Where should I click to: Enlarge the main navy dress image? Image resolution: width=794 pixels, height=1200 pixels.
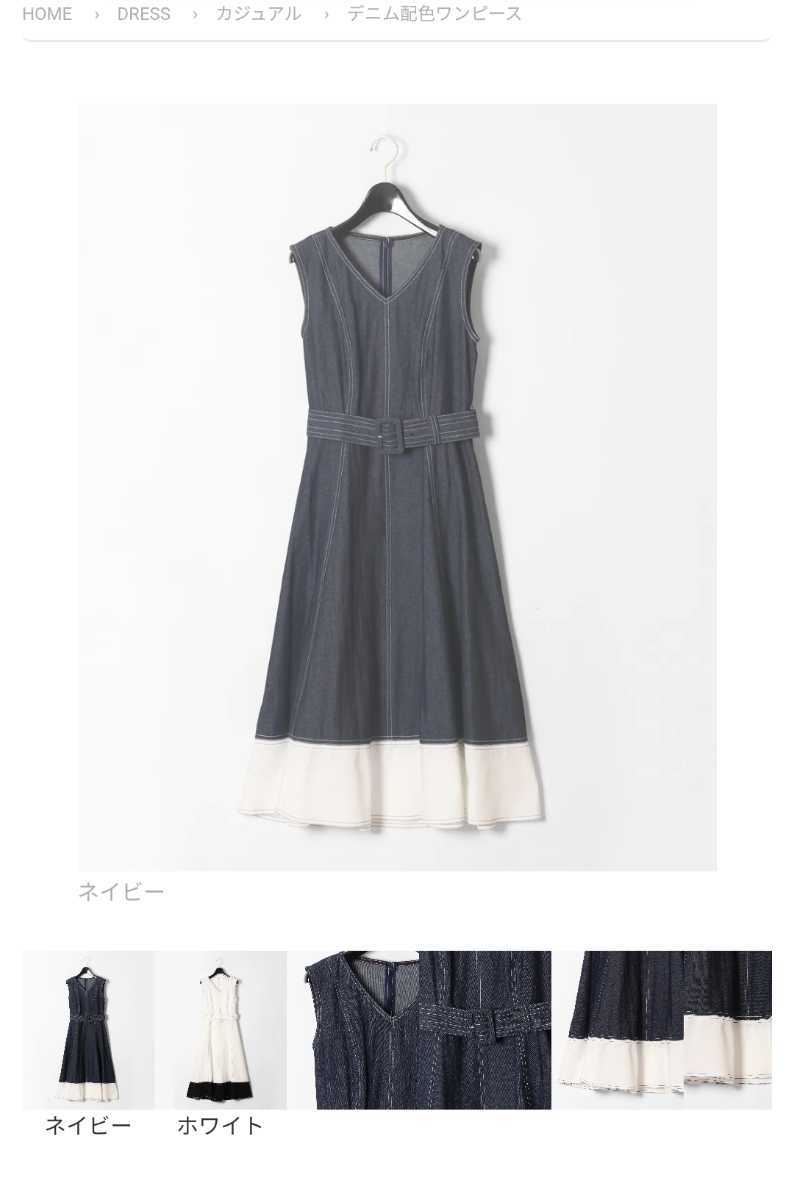[x=397, y=487]
